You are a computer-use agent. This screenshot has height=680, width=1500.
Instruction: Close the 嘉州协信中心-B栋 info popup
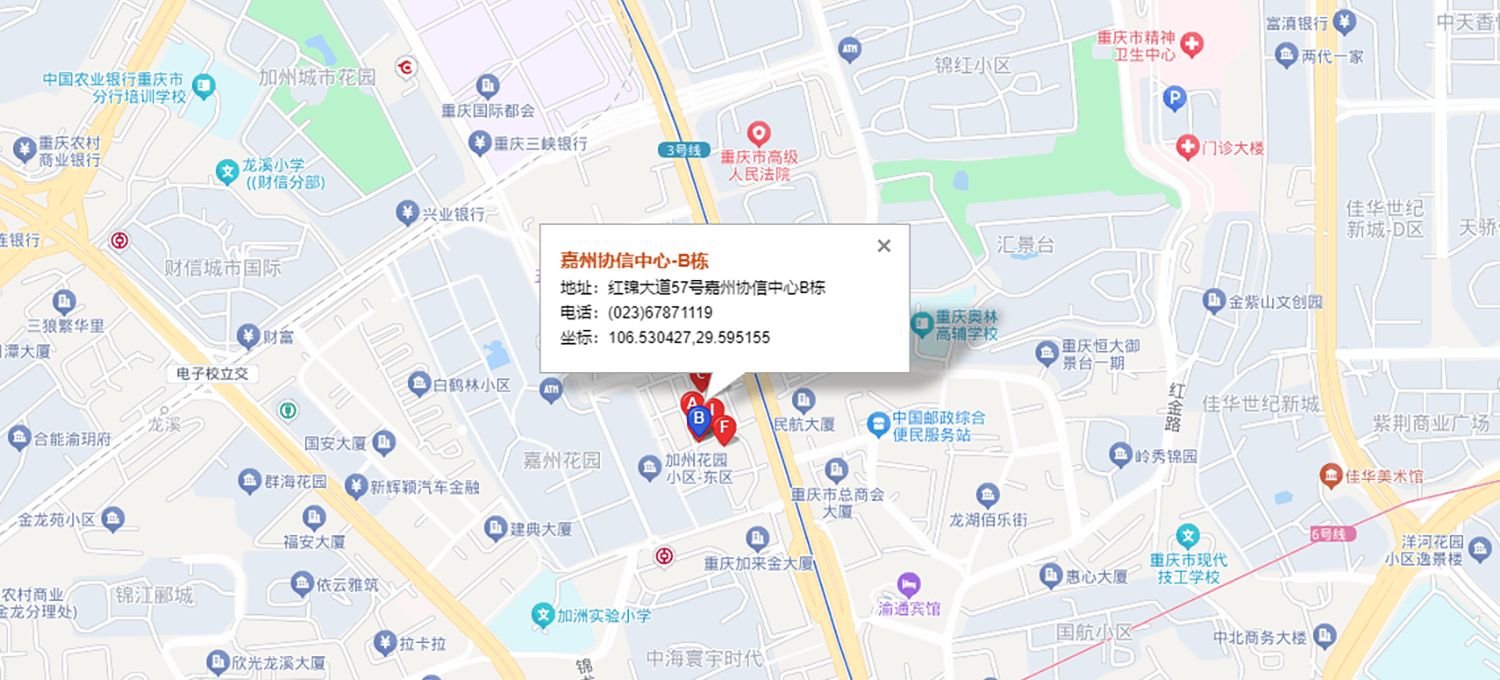[883, 246]
